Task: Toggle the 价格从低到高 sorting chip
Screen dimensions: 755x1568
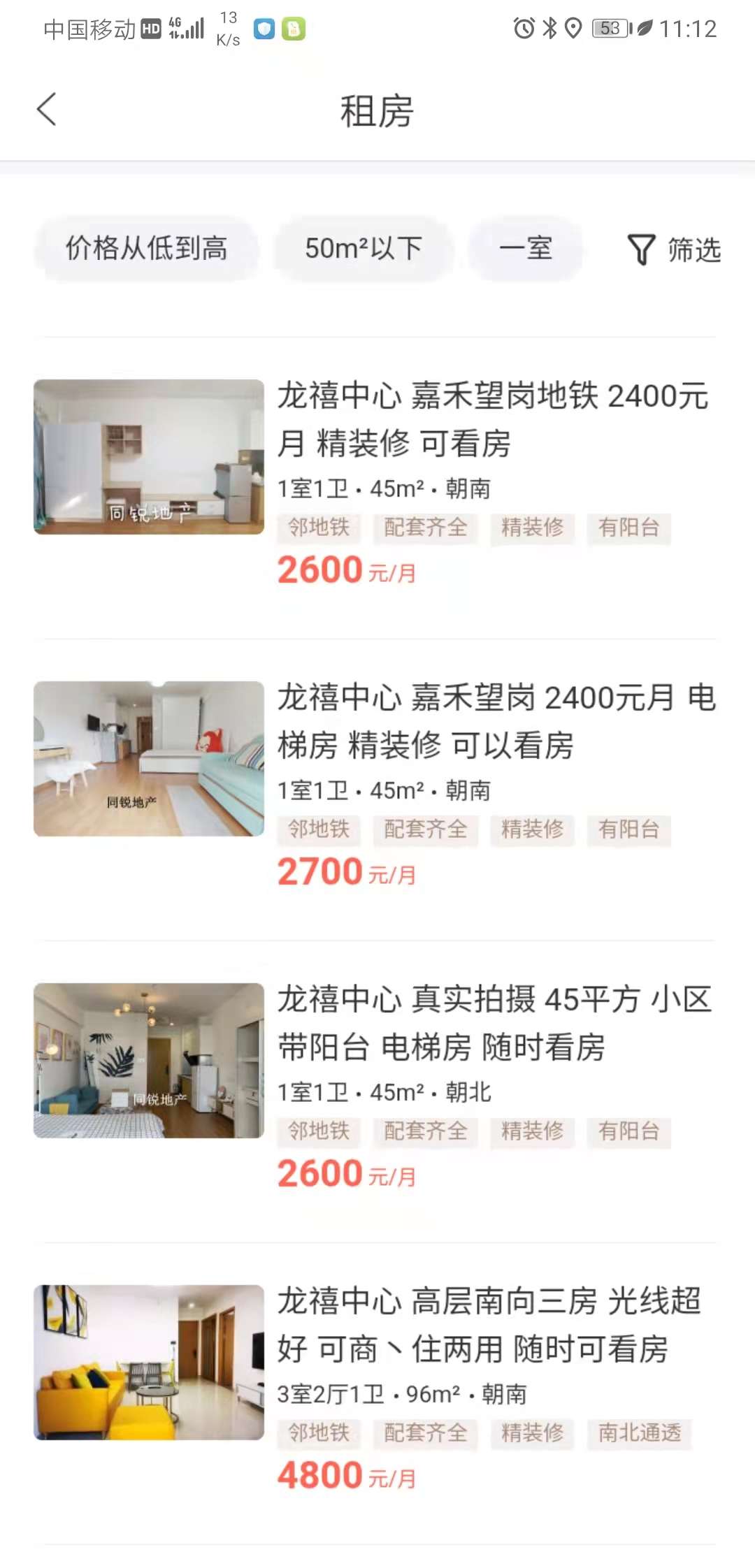Action: pos(148,249)
